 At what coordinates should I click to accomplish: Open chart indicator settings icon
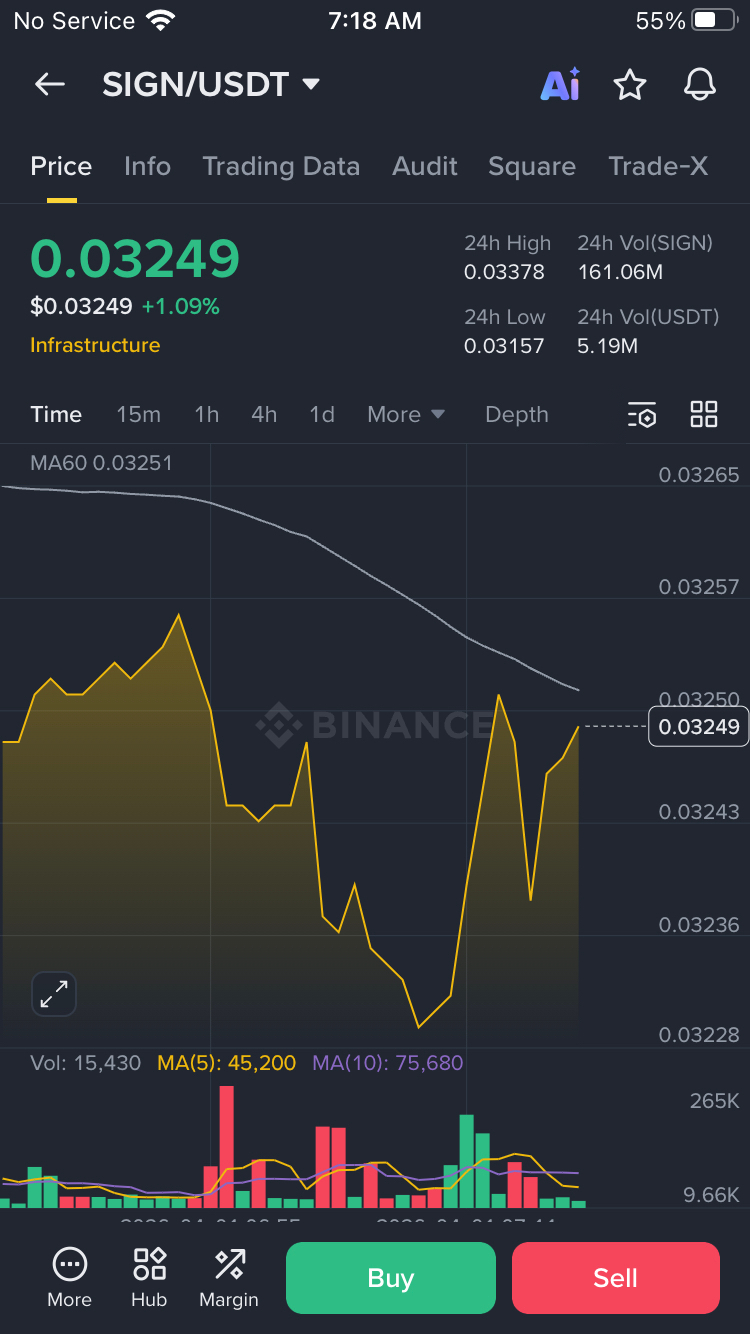642,414
